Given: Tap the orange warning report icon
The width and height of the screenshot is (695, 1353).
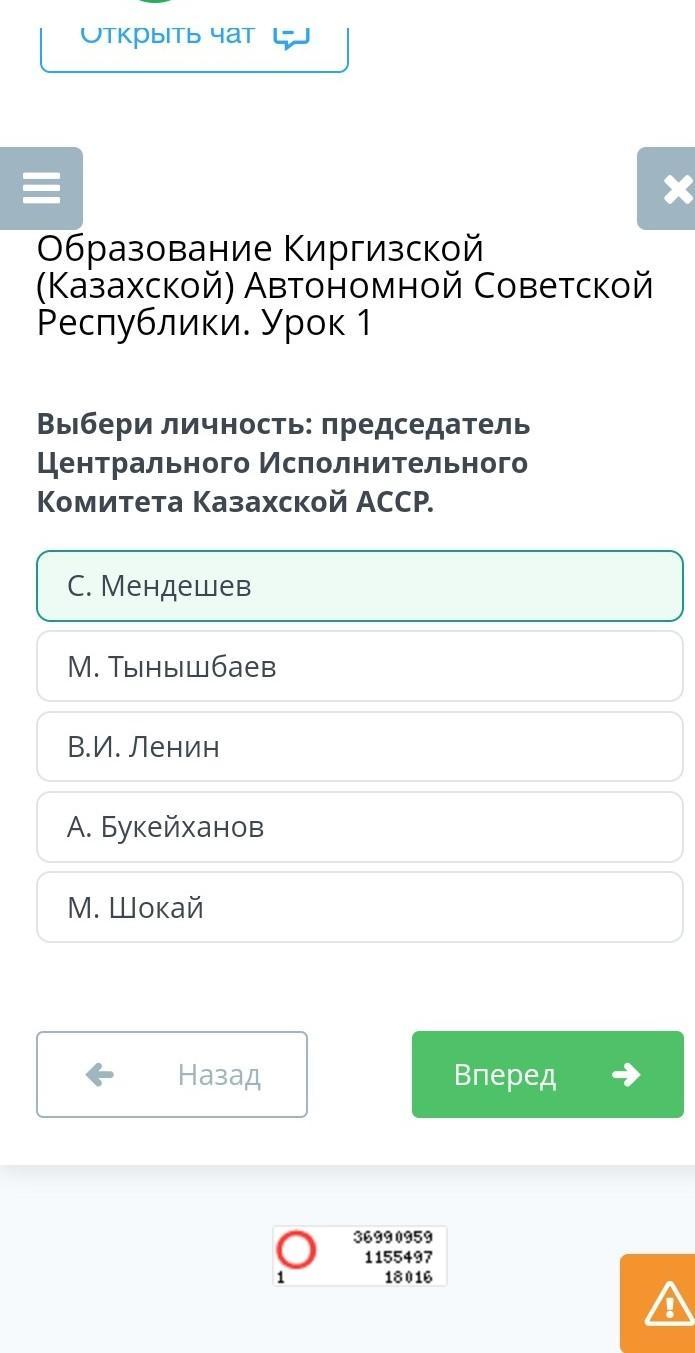Looking at the screenshot, I should pos(661,1304).
